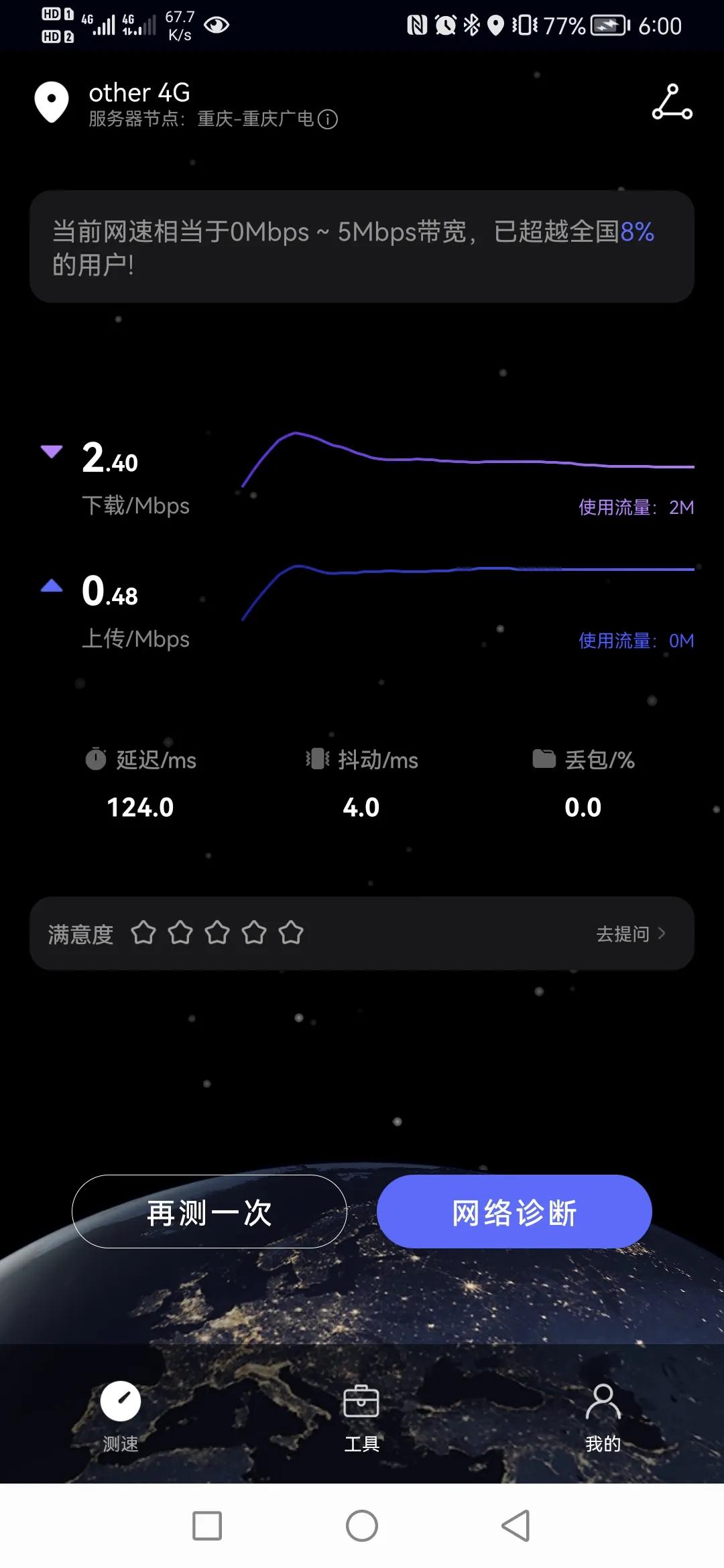Tap the download speed purple triangle icon
The image size is (724, 1568).
point(52,451)
